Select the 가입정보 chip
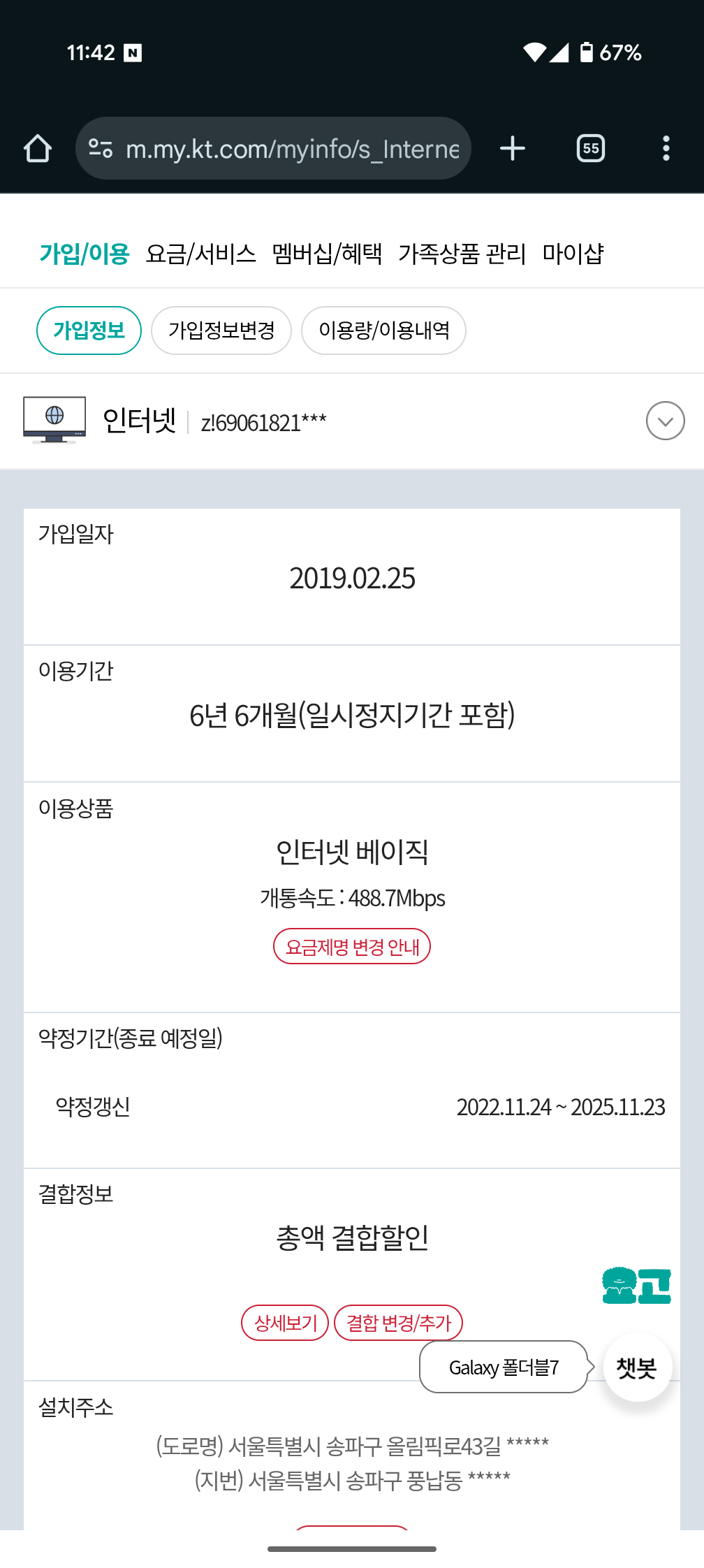 [x=89, y=331]
